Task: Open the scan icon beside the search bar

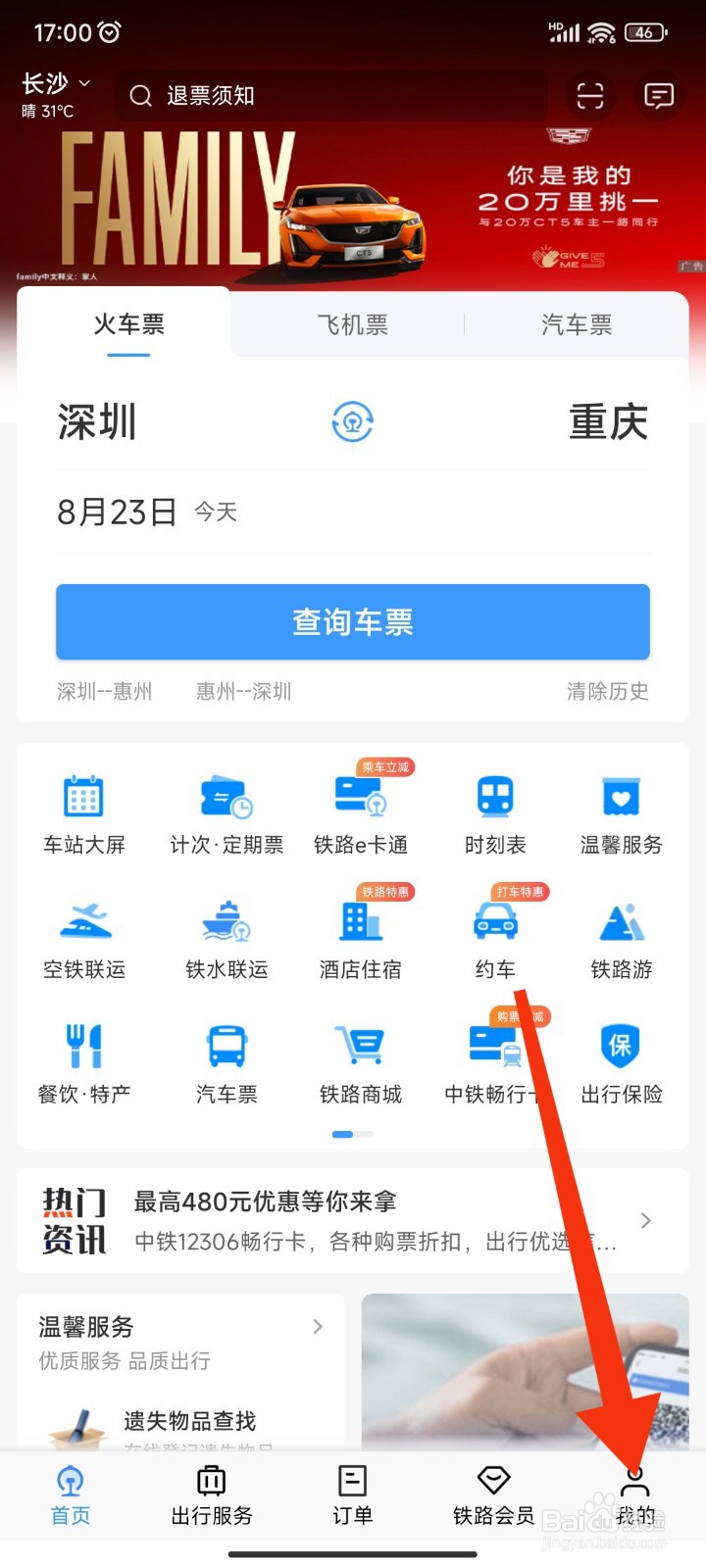Action: (588, 95)
